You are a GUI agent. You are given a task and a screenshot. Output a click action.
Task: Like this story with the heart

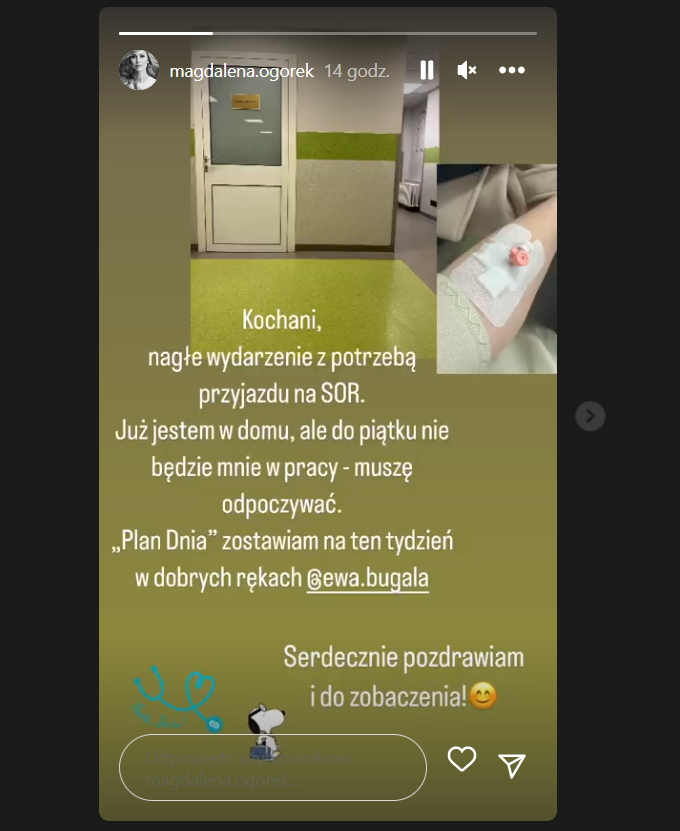pos(462,760)
